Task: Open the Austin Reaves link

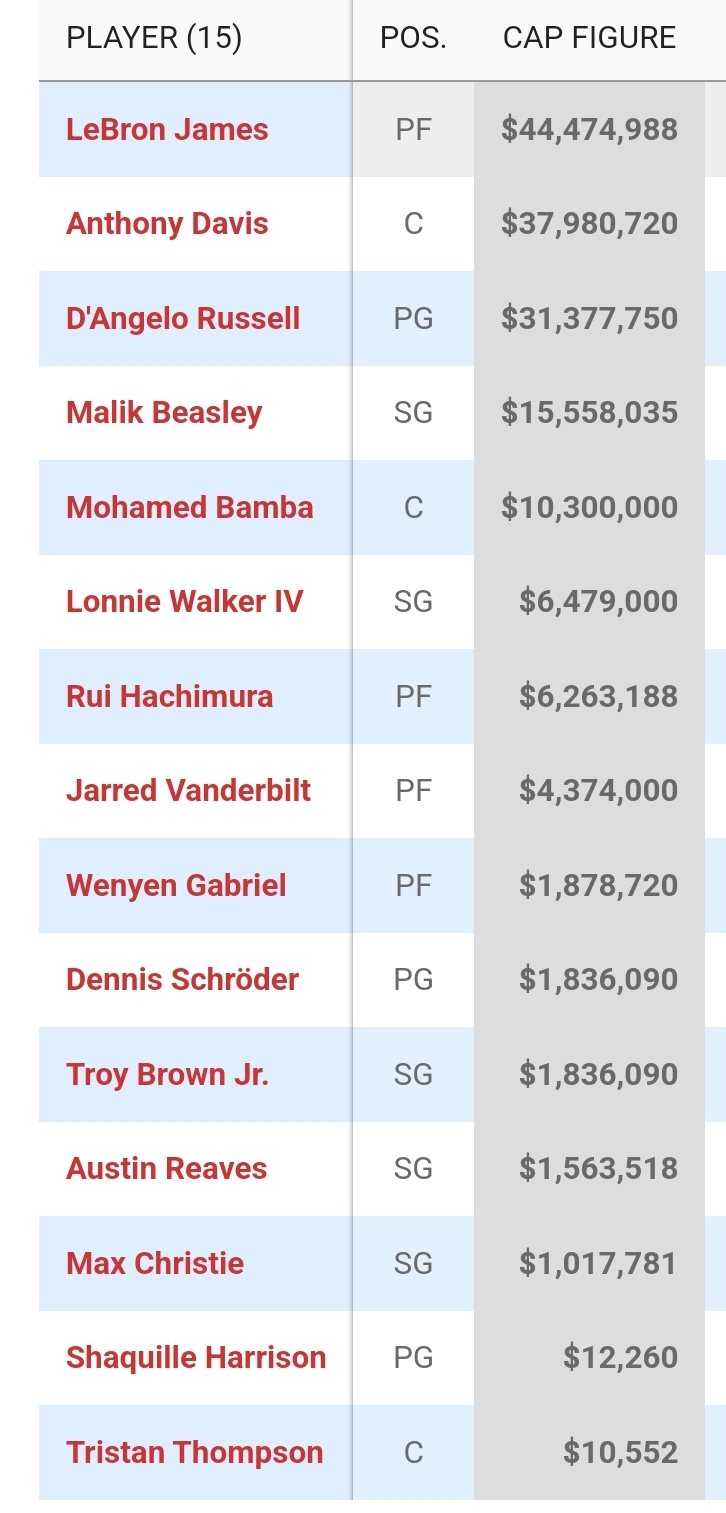Action: tap(166, 1169)
